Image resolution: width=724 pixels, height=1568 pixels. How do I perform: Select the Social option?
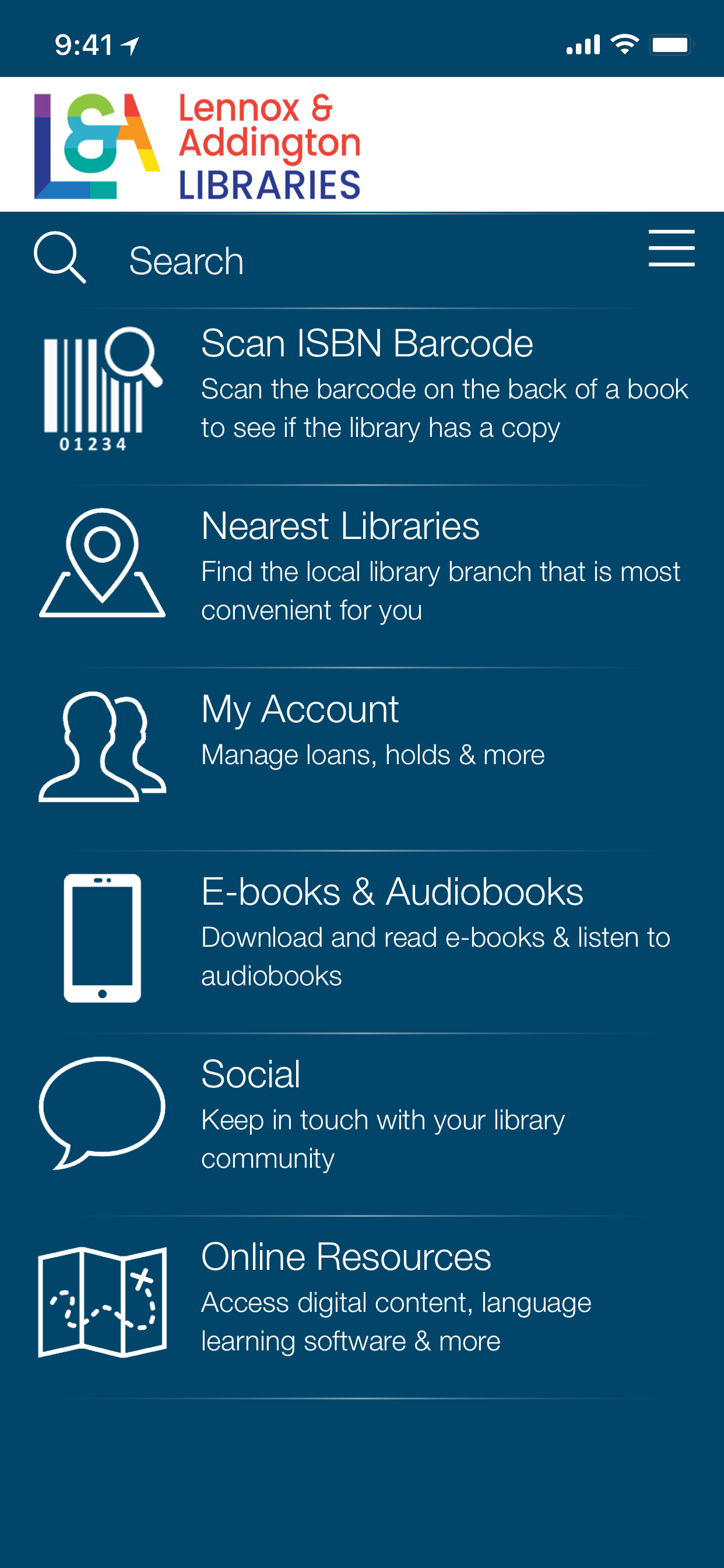click(366, 1114)
